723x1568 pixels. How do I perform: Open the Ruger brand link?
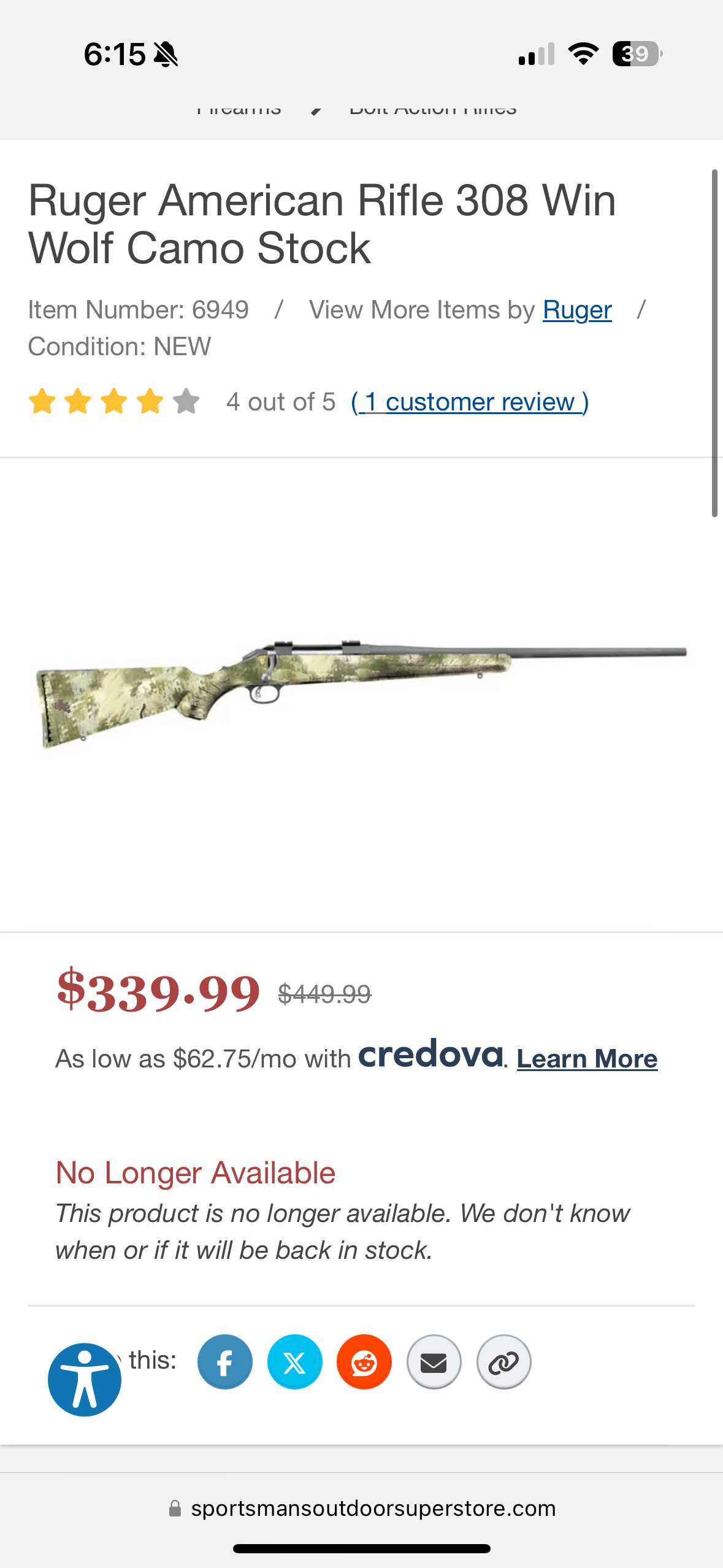click(x=577, y=310)
